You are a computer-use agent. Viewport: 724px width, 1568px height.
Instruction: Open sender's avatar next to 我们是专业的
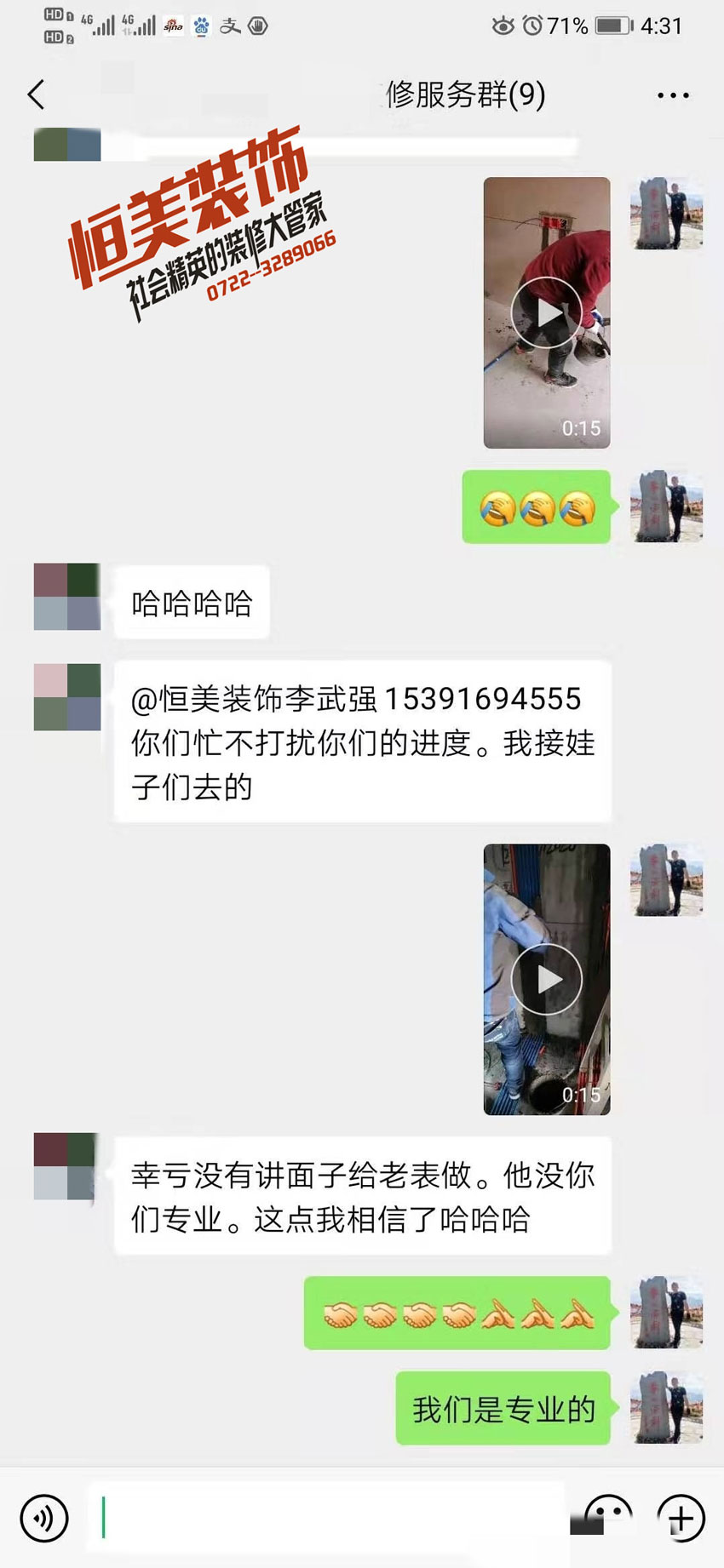666,1407
